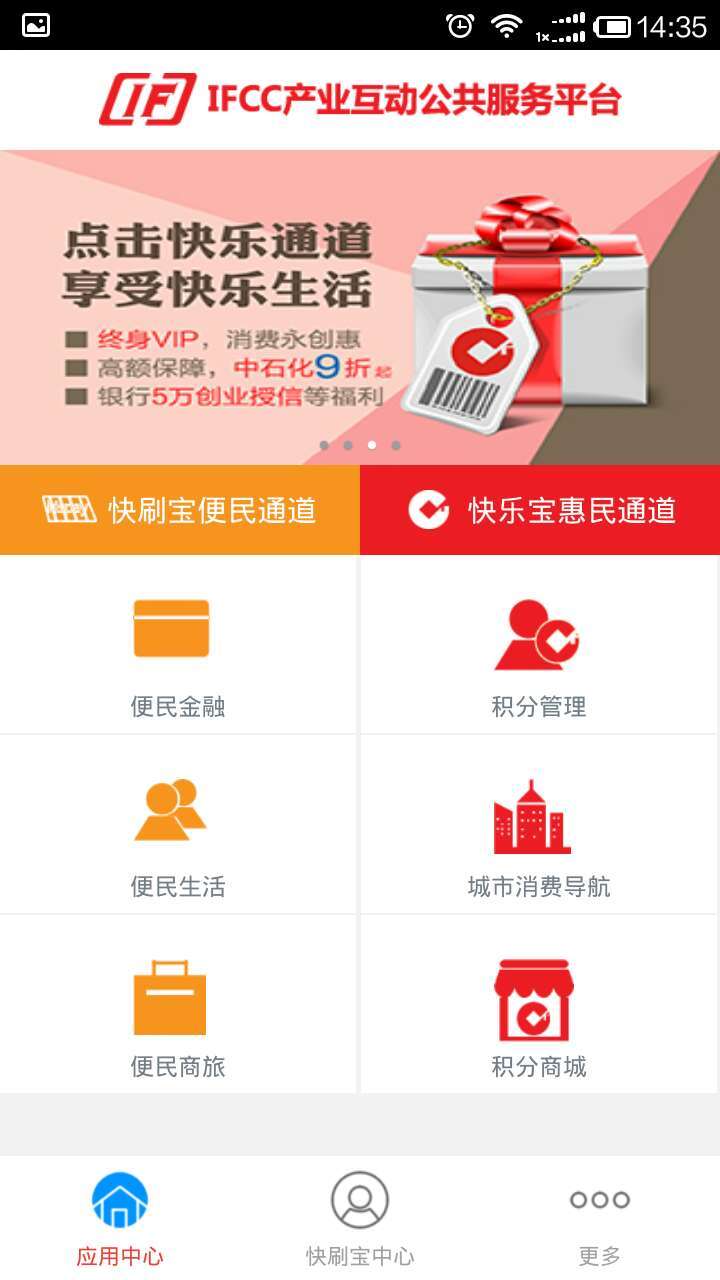The width and height of the screenshot is (720, 1280).
Task: Switch to the 快刷宝便民通道 tab
Action: tap(180, 509)
